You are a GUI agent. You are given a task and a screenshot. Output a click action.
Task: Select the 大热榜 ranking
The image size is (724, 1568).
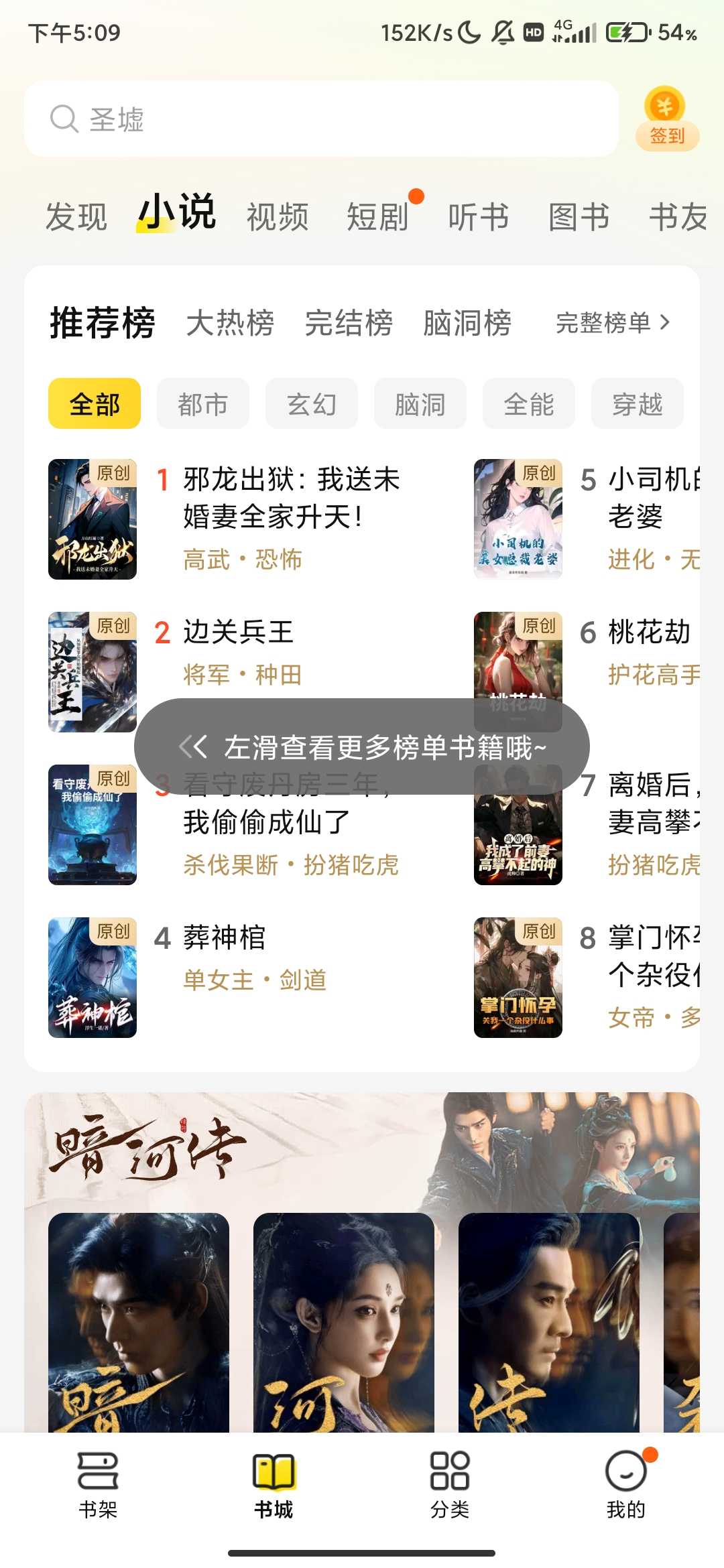230,323
